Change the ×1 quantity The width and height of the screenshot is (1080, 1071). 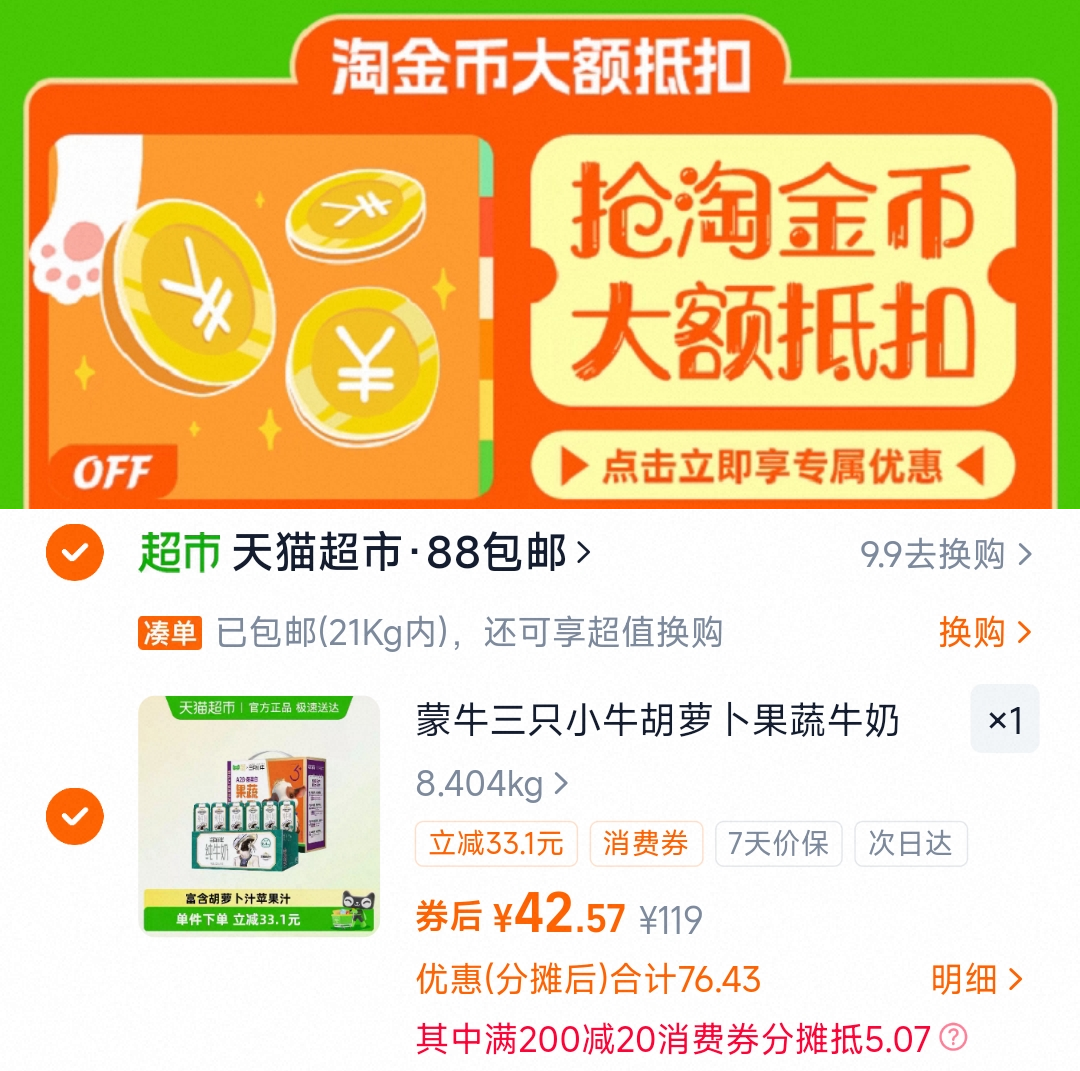click(1004, 719)
